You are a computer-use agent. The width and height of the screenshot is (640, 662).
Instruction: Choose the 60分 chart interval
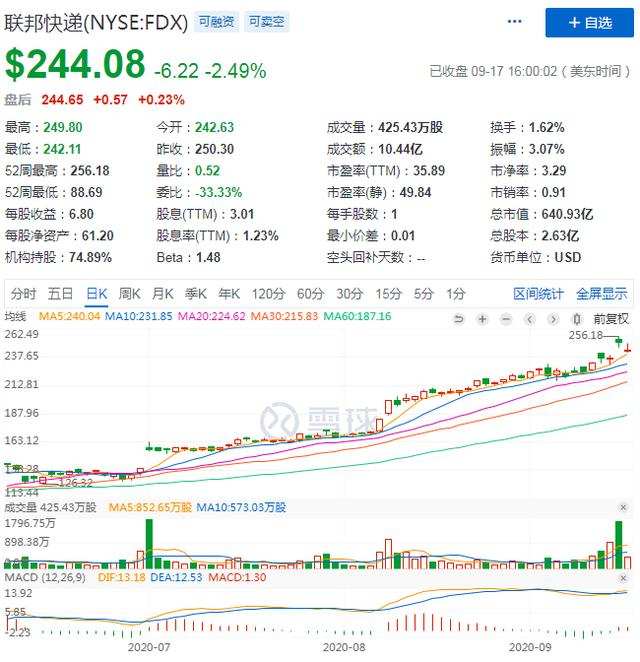coord(310,294)
